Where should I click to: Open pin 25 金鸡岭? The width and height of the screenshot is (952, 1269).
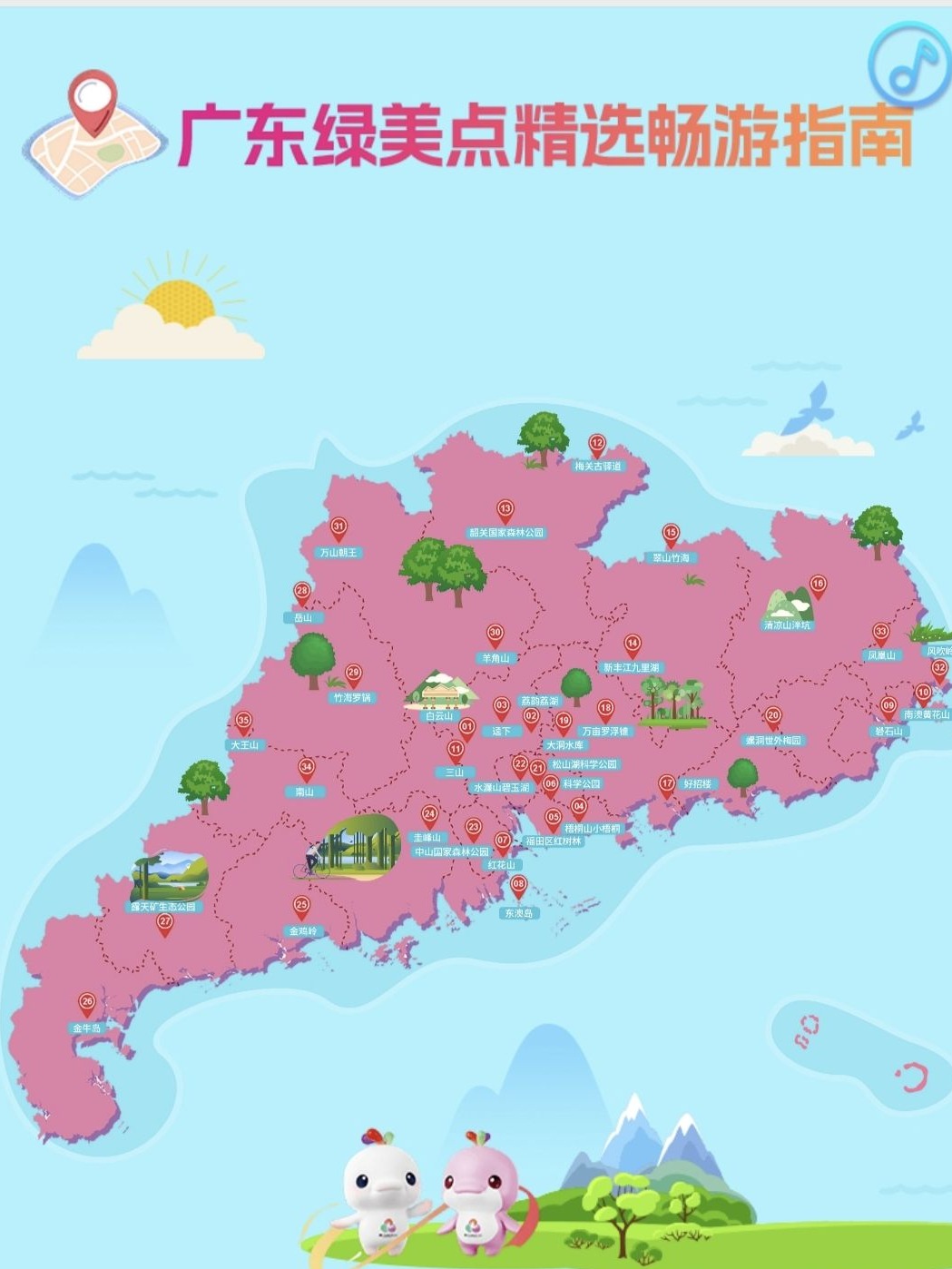tap(301, 907)
